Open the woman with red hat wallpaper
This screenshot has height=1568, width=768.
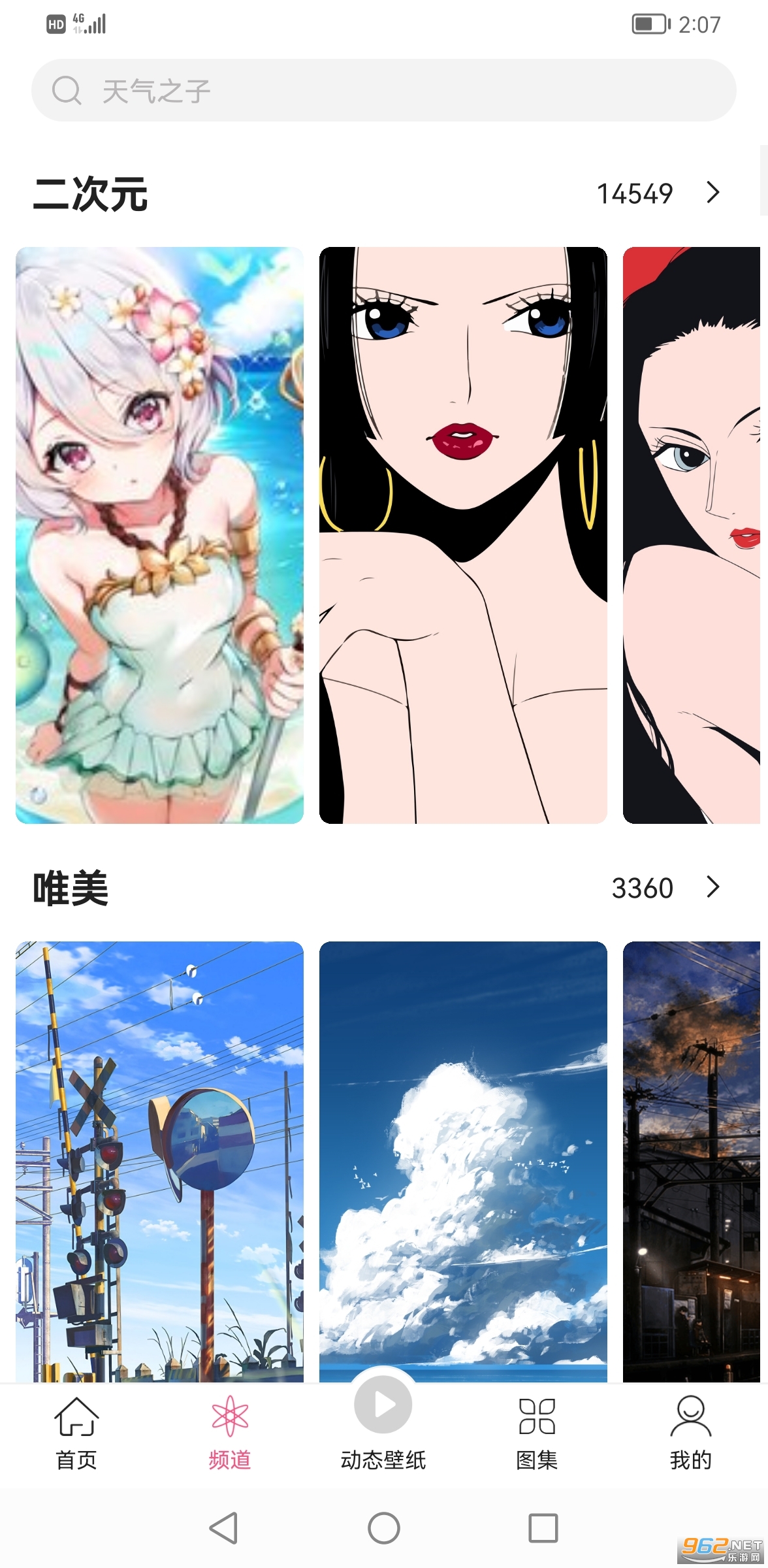pos(692,534)
